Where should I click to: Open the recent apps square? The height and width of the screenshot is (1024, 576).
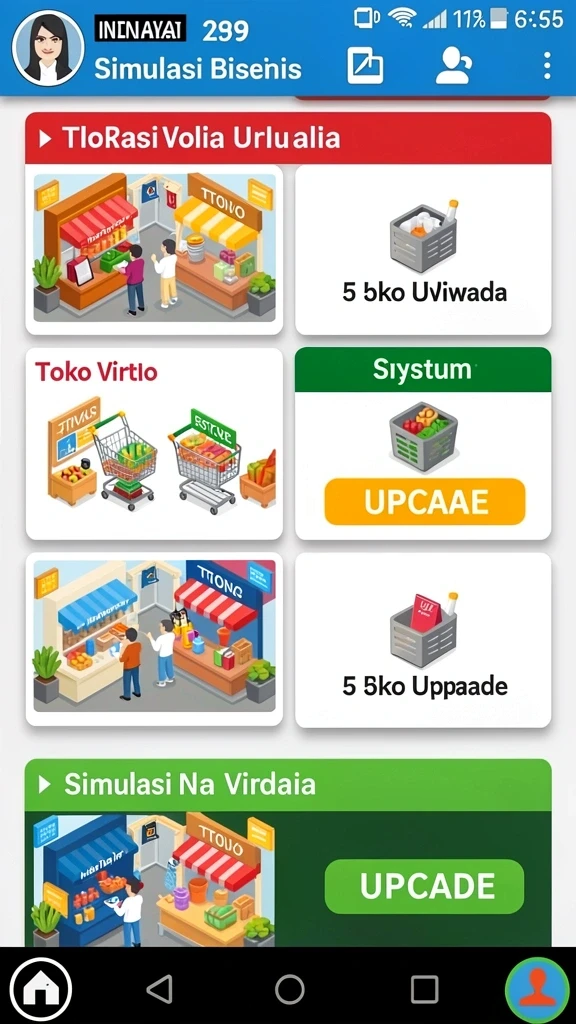click(424, 989)
